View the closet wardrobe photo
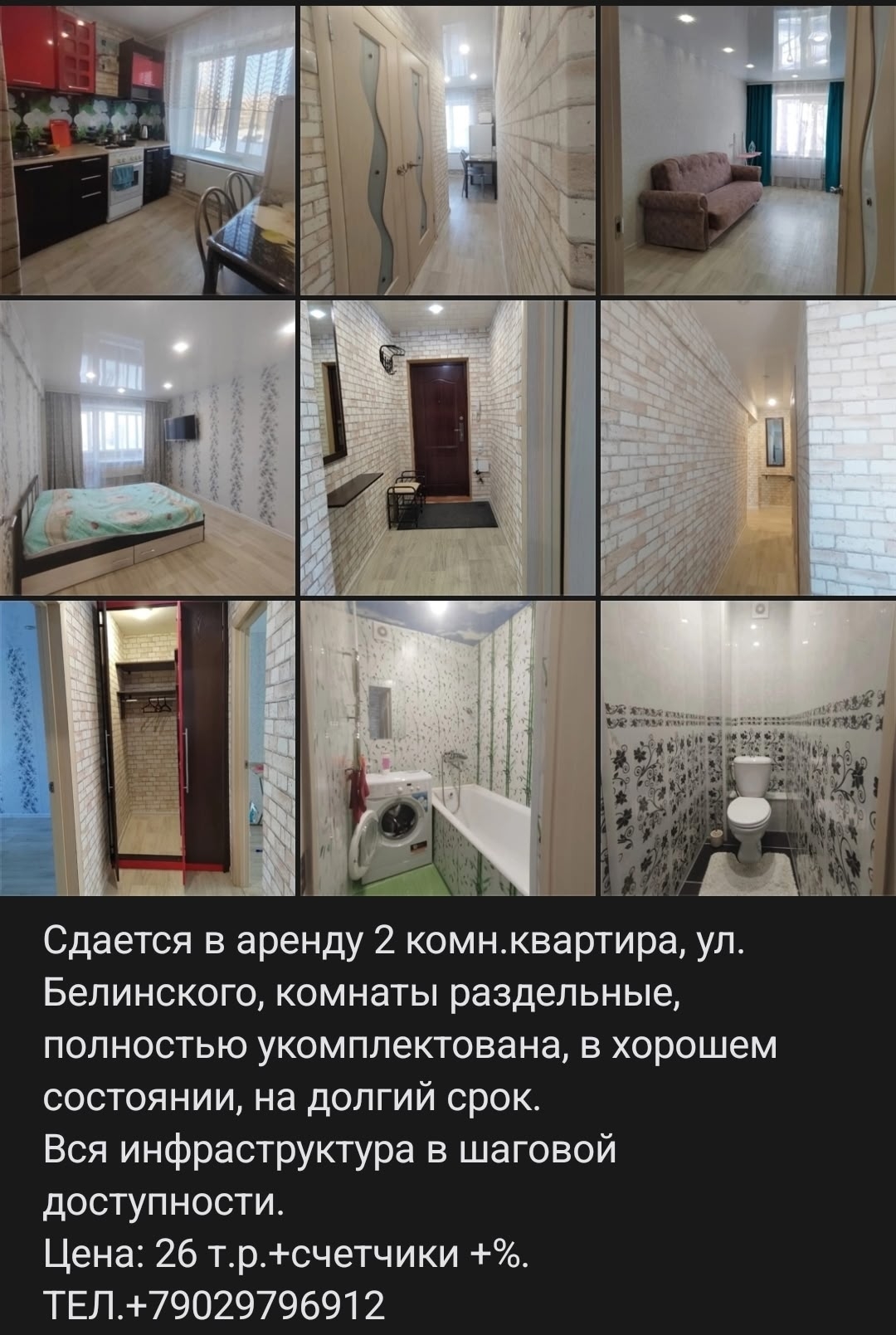 click(148, 748)
